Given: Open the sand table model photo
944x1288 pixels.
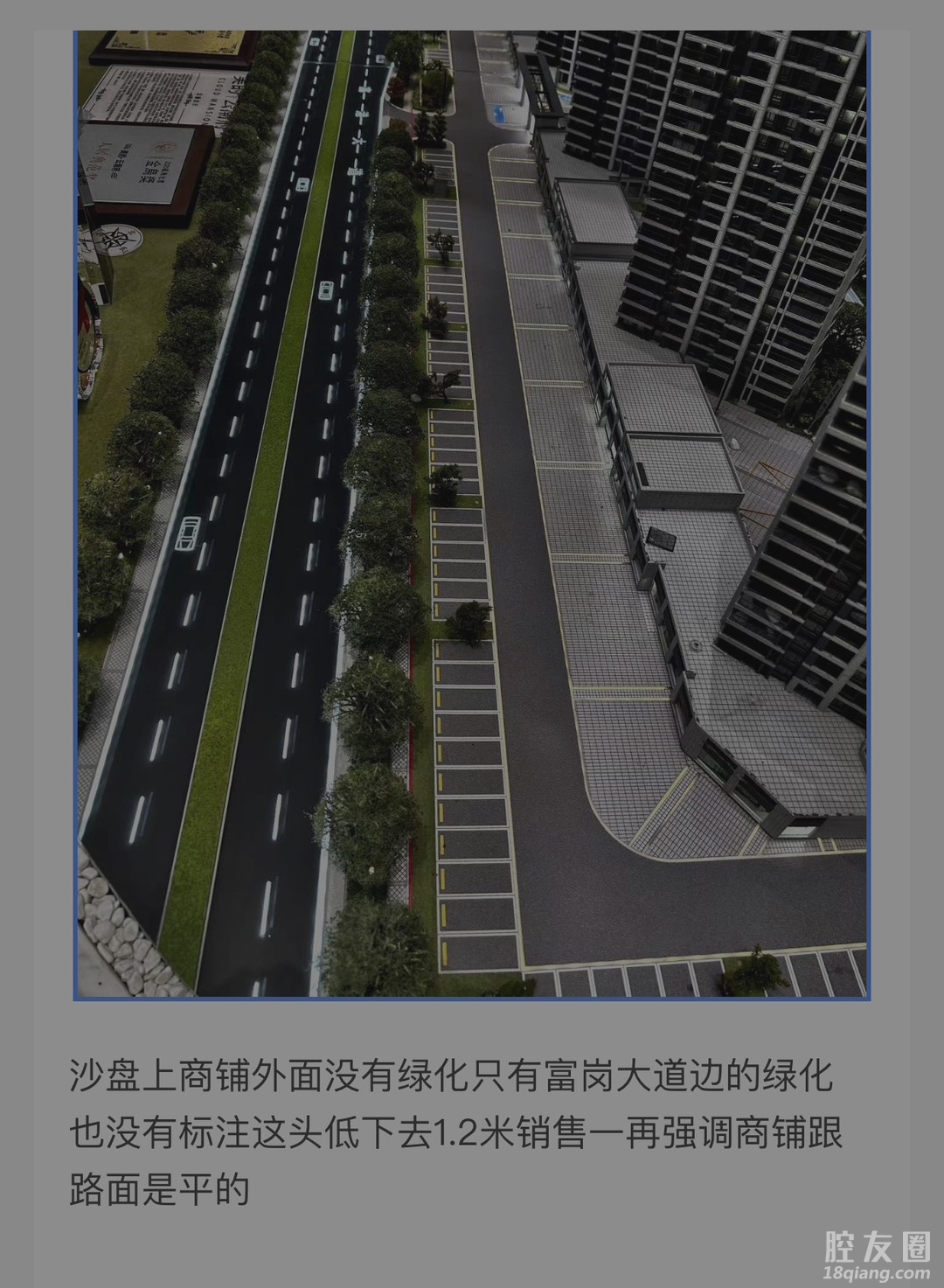Looking at the screenshot, I should point(472,516).
